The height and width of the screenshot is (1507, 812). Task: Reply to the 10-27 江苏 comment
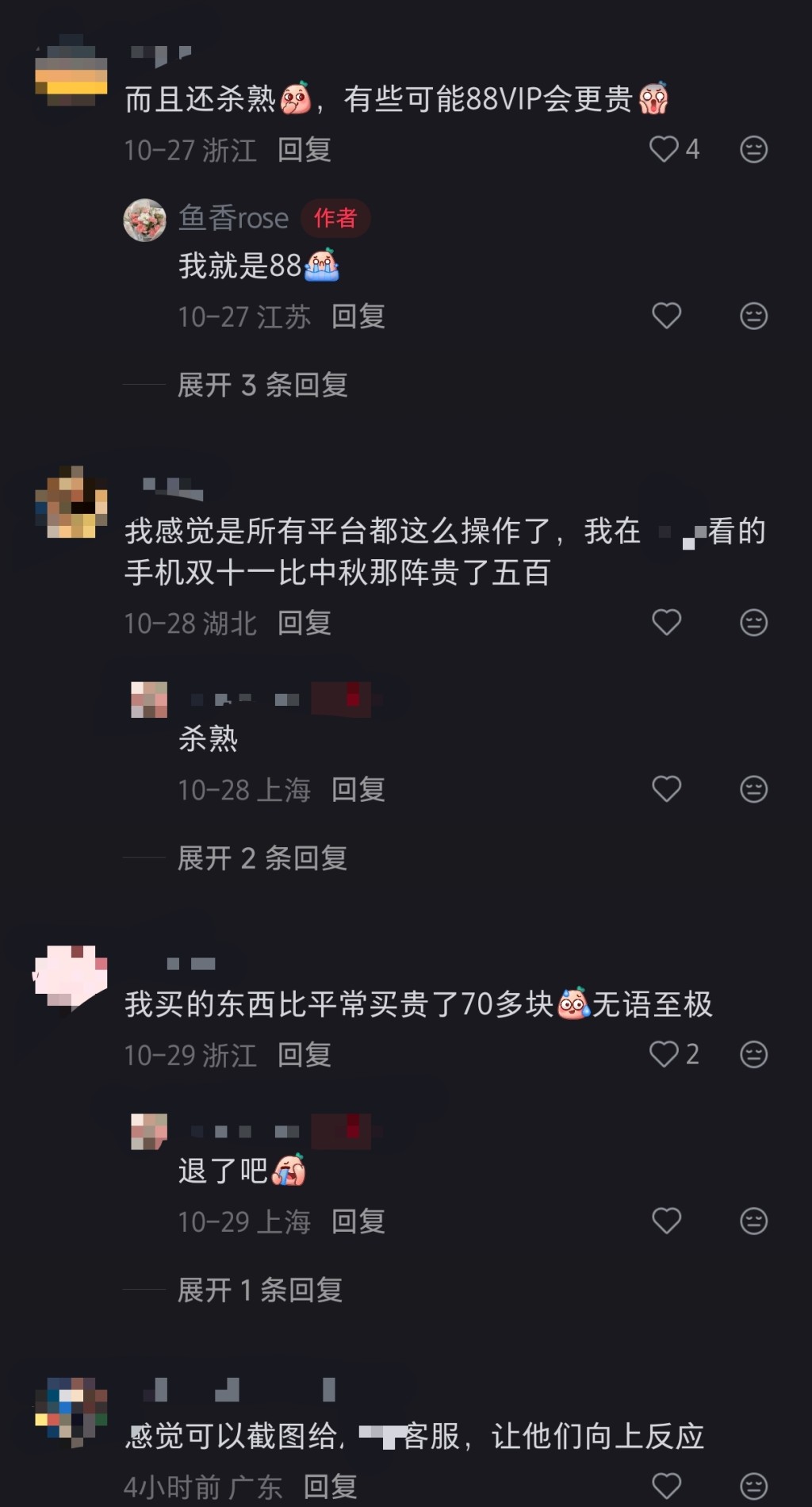[358, 316]
